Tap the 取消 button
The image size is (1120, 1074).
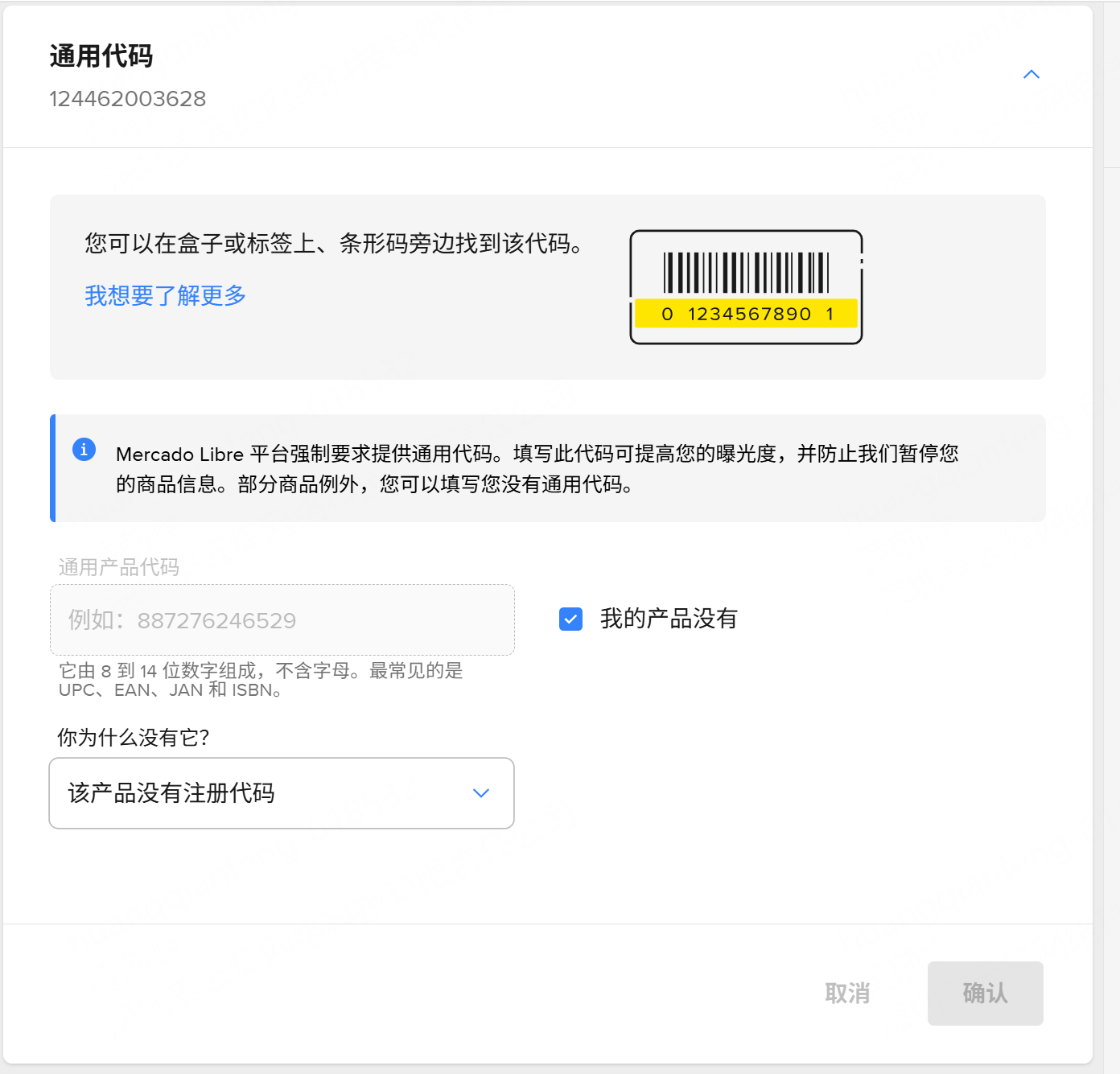(x=847, y=994)
